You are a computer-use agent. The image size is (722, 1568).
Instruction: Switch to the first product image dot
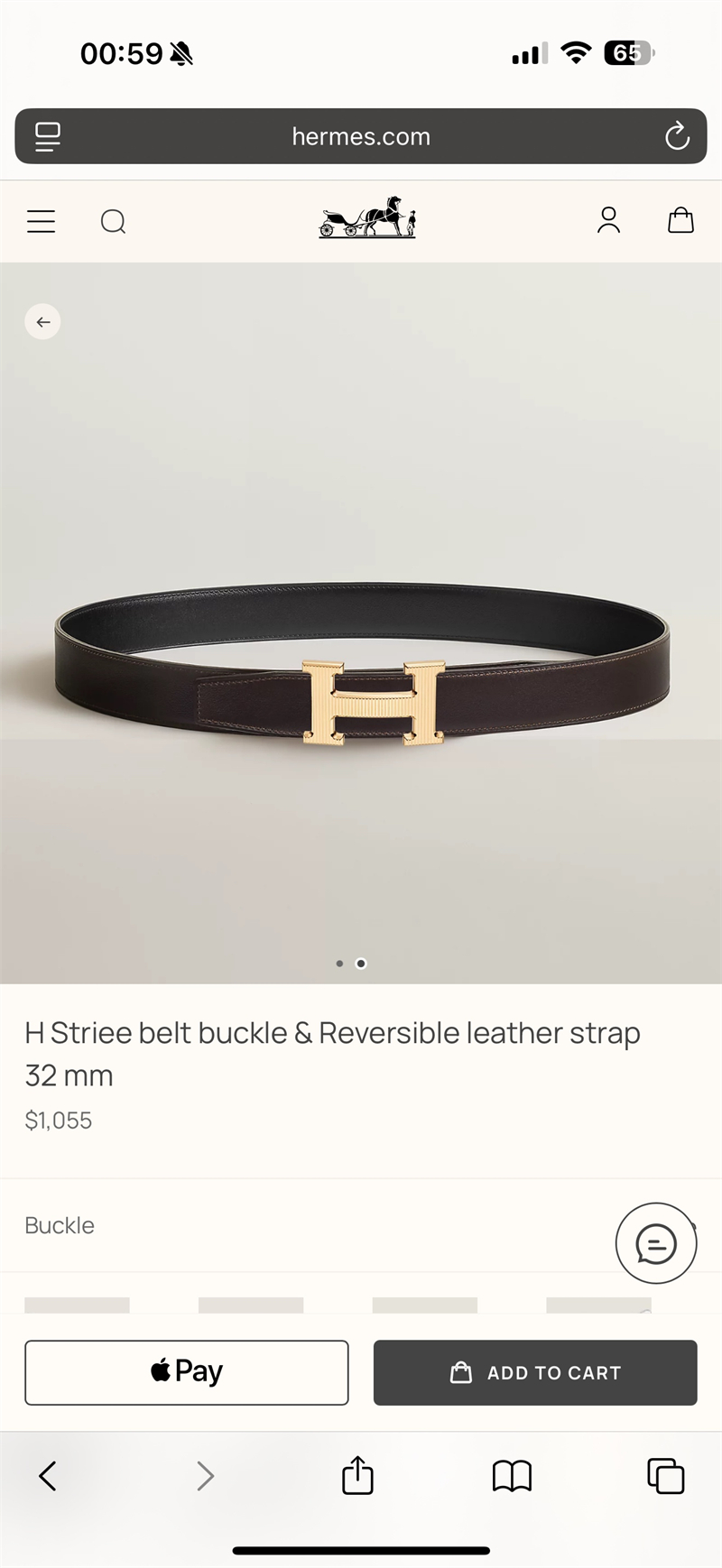339,964
